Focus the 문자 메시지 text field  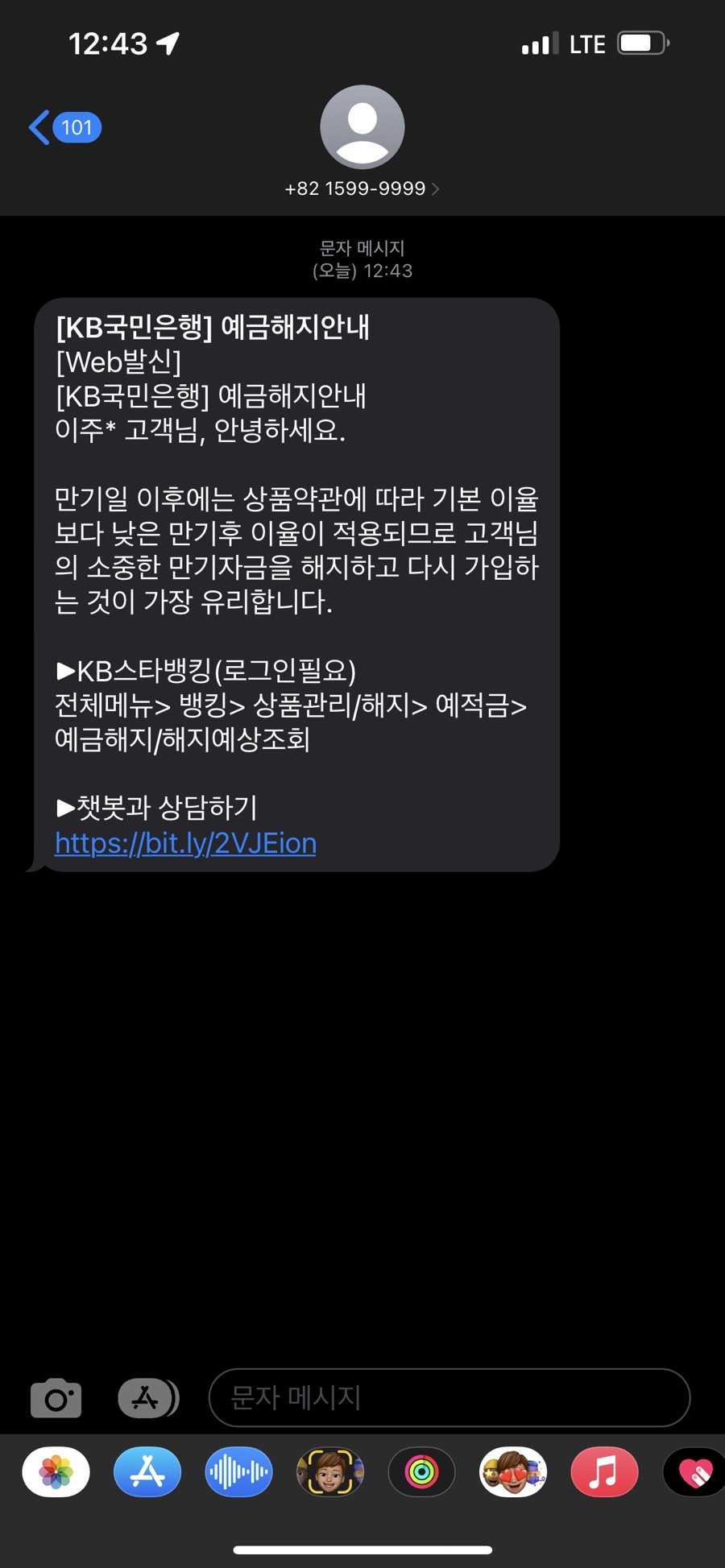pyautogui.click(x=449, y=1397)
